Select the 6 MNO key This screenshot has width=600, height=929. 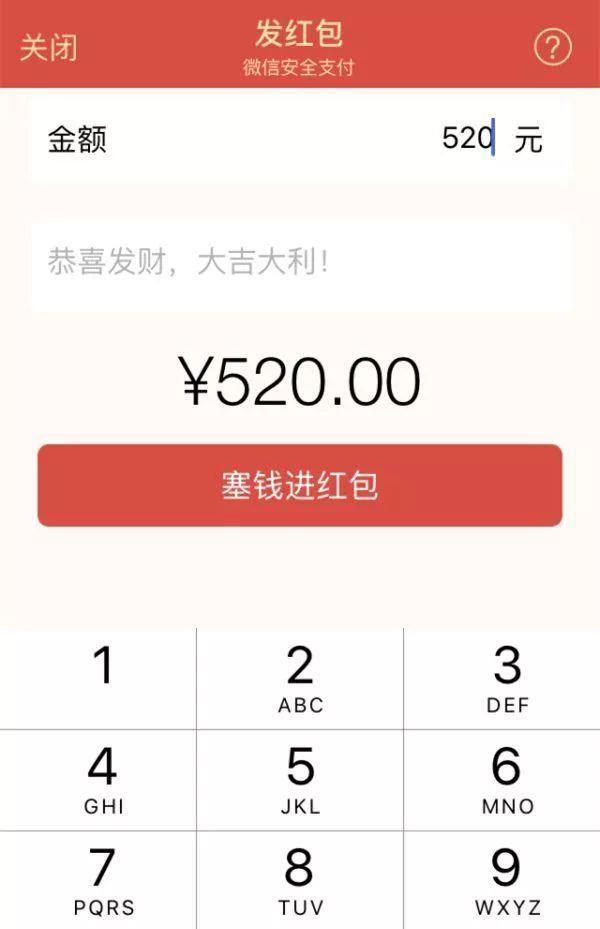pos(506,780)
